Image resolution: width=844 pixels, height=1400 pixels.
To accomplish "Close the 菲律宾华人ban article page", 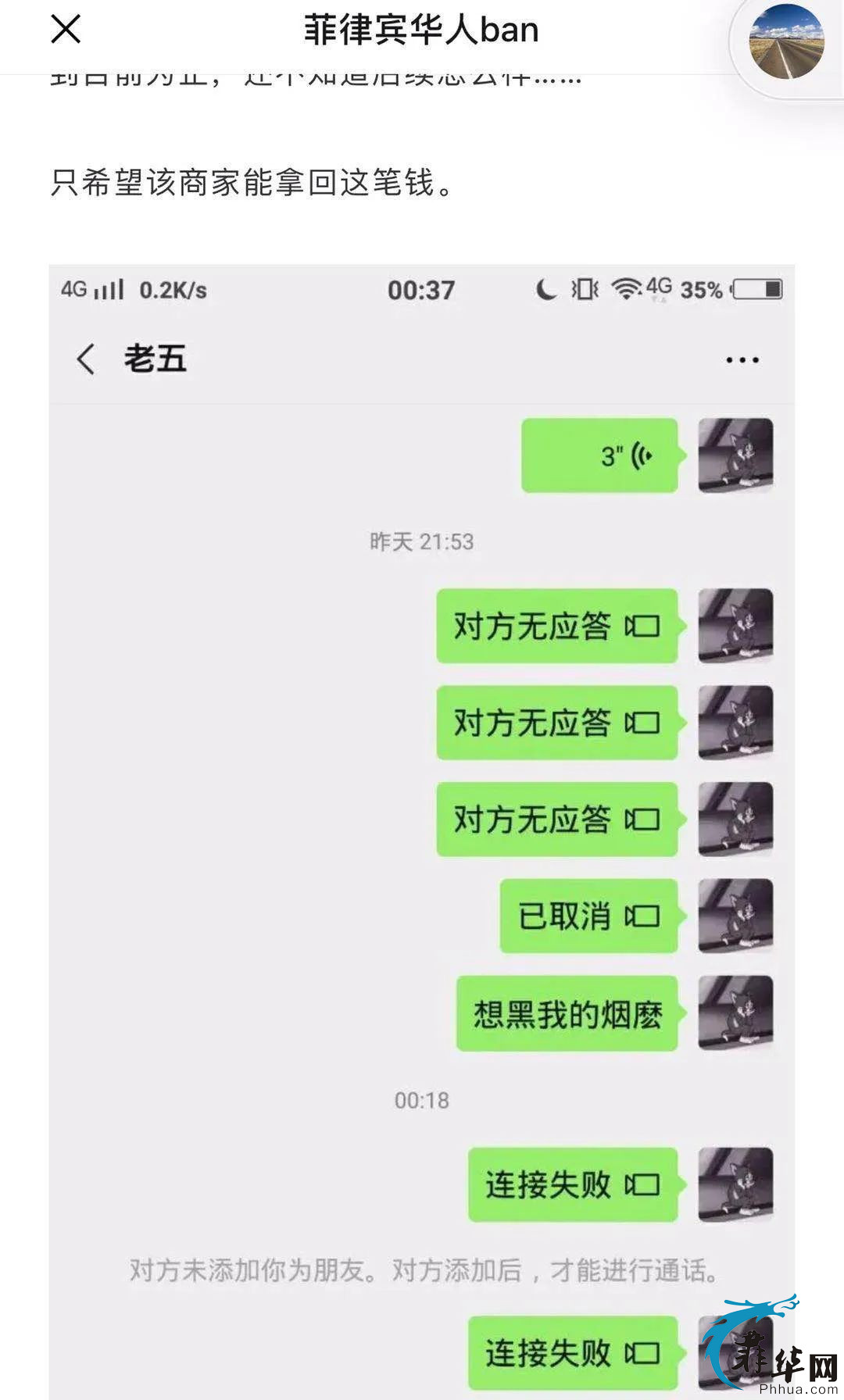I will click(x=66, y=30).
